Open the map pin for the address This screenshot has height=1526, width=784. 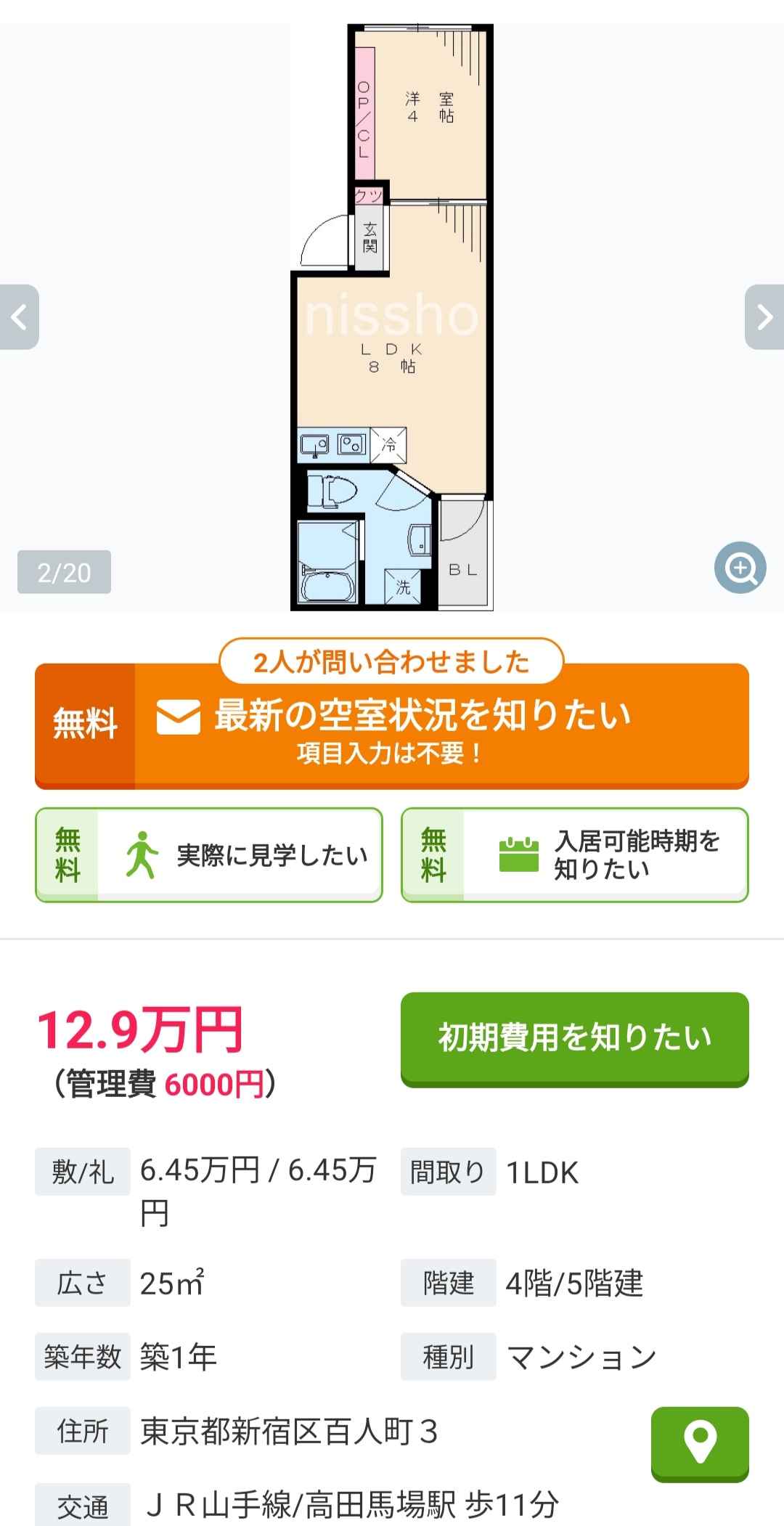click(700, 1444)
